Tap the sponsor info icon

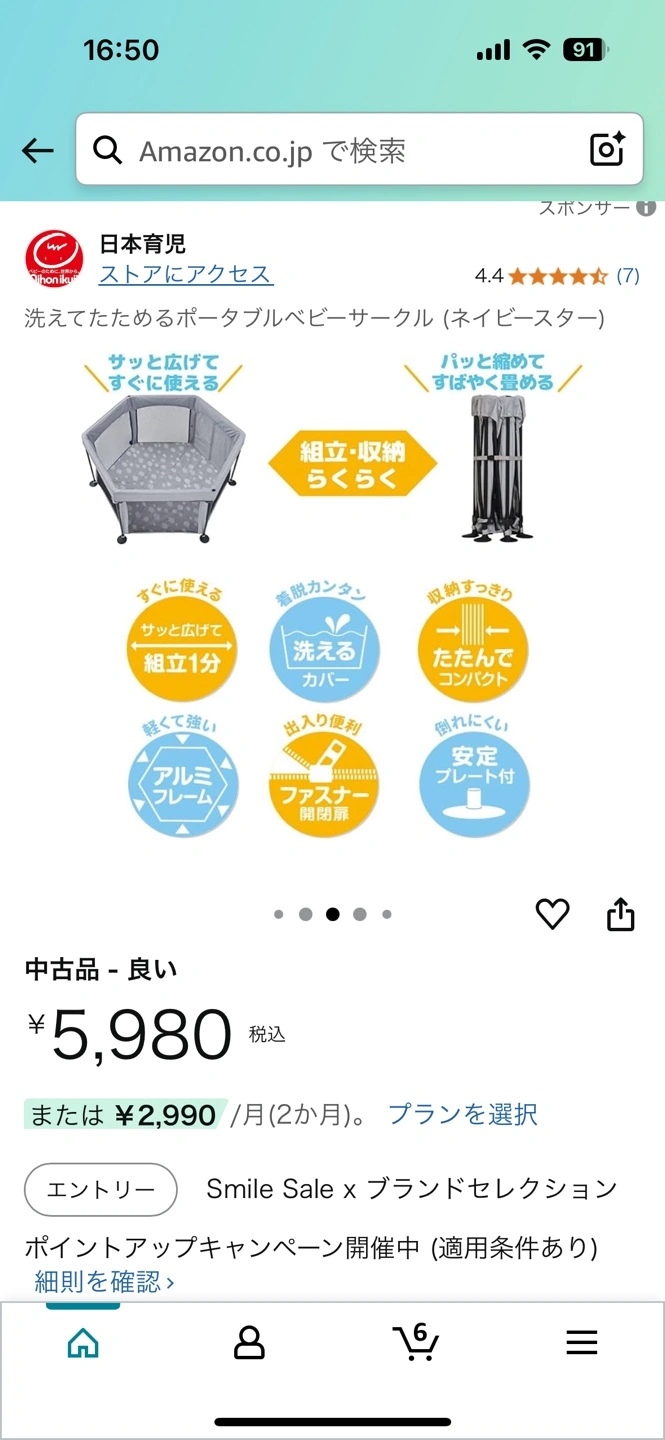point(647,208)
